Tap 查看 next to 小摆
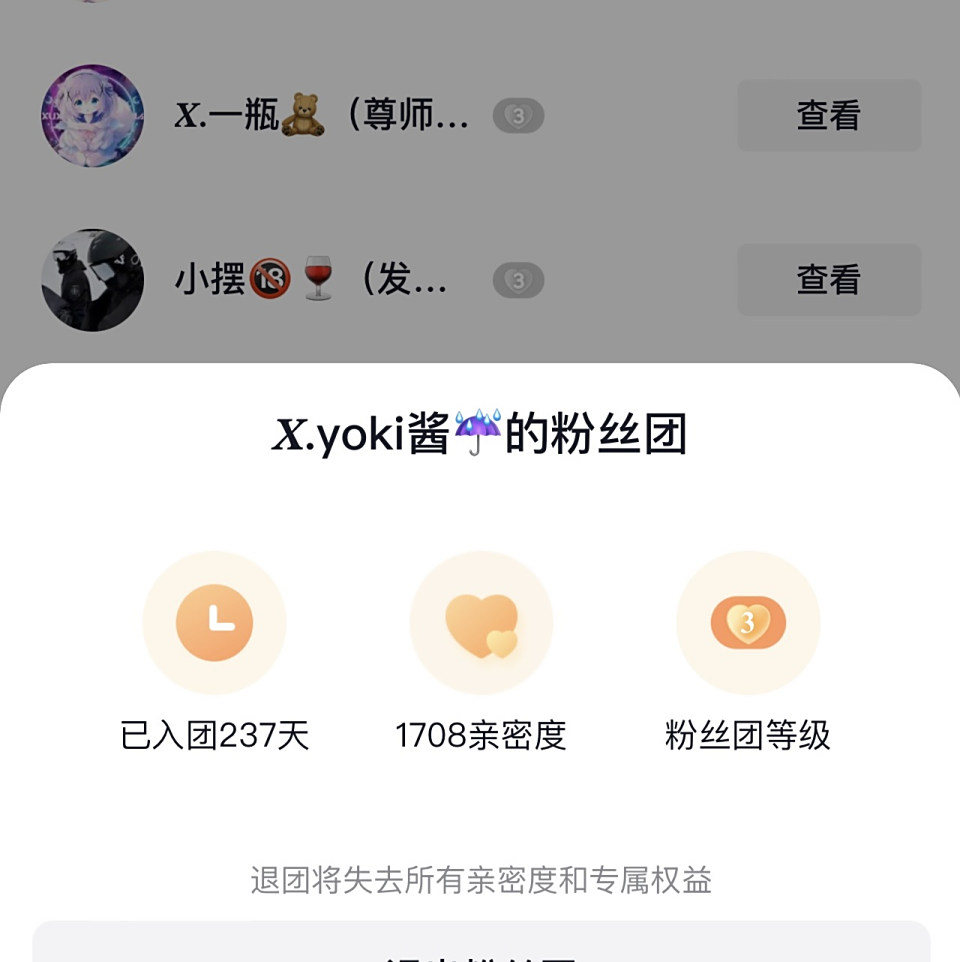This screenshot has height=962, width=960. click(828, 280)
